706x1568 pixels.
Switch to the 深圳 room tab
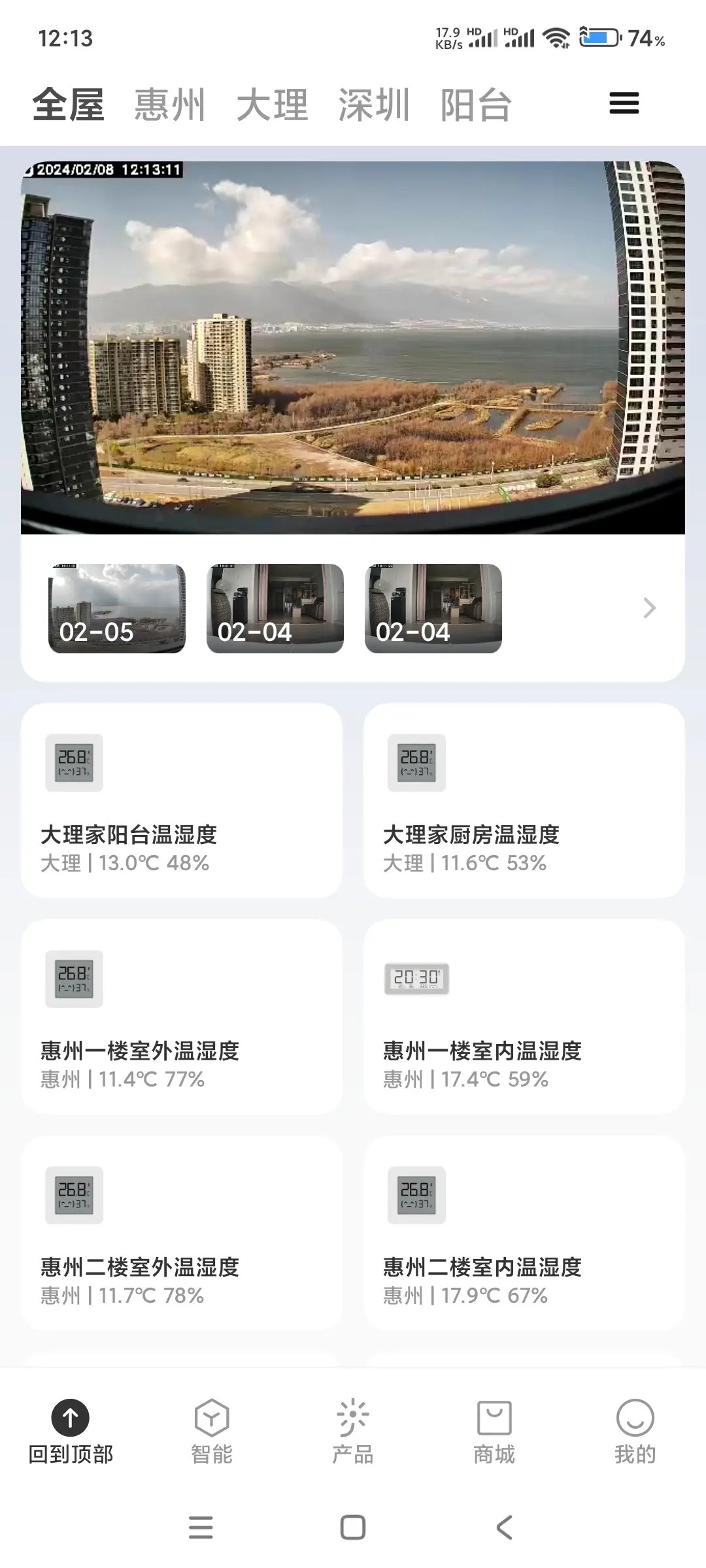point(374,105)
